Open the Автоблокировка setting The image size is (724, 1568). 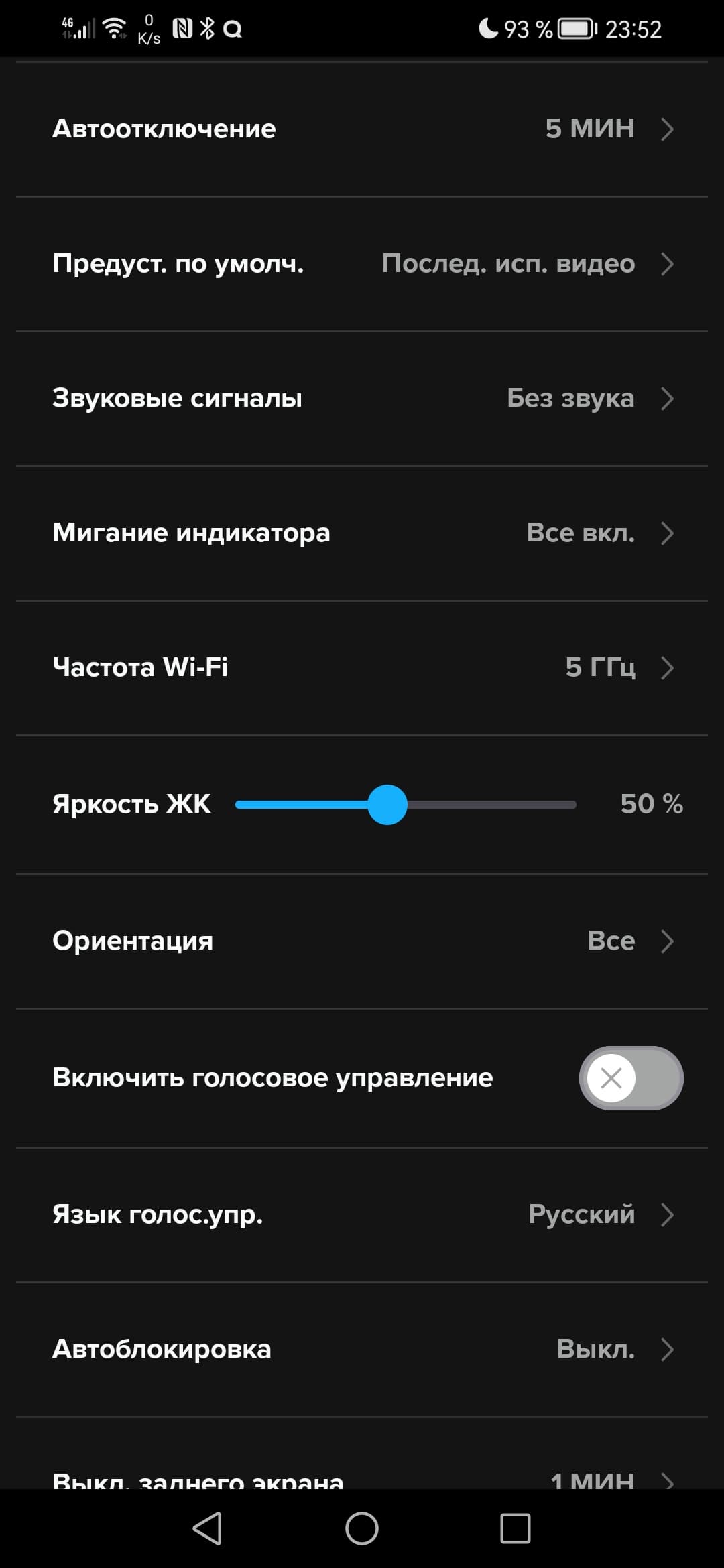(362, 1349)
